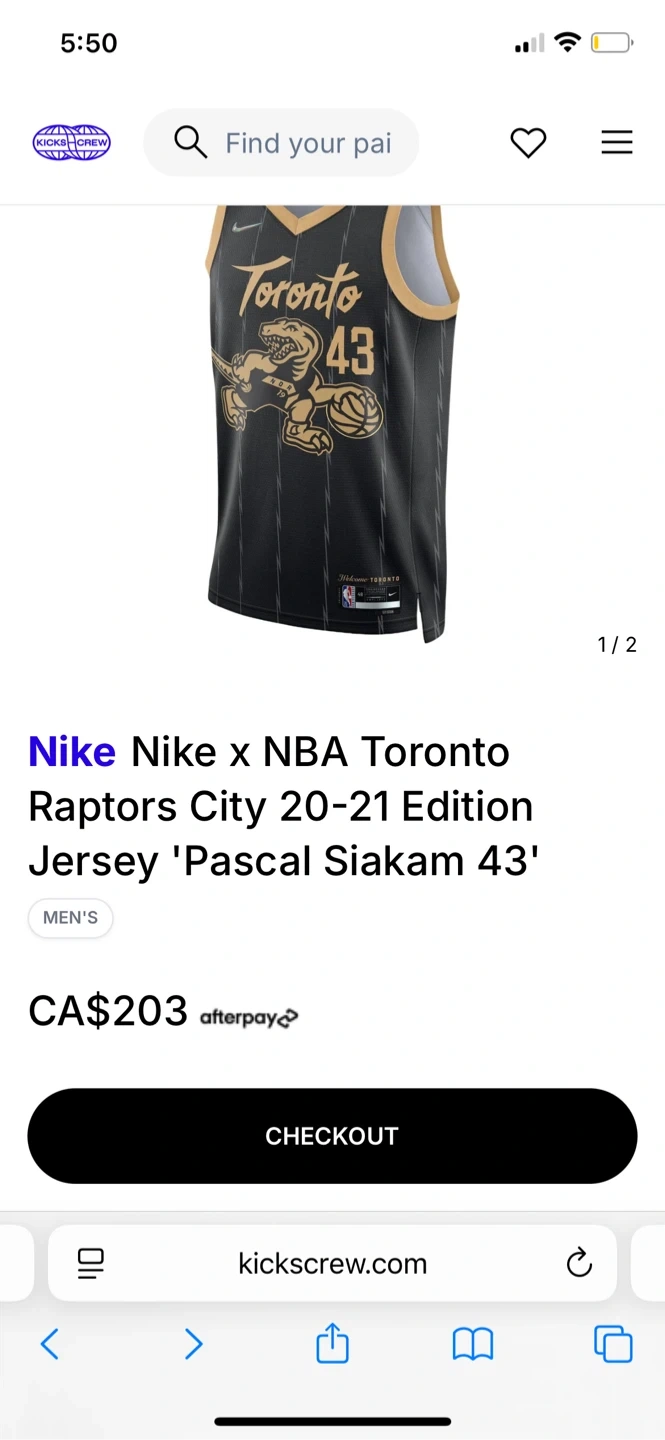
Task: Open the Kicks Crew home logo
Action: 71,142
